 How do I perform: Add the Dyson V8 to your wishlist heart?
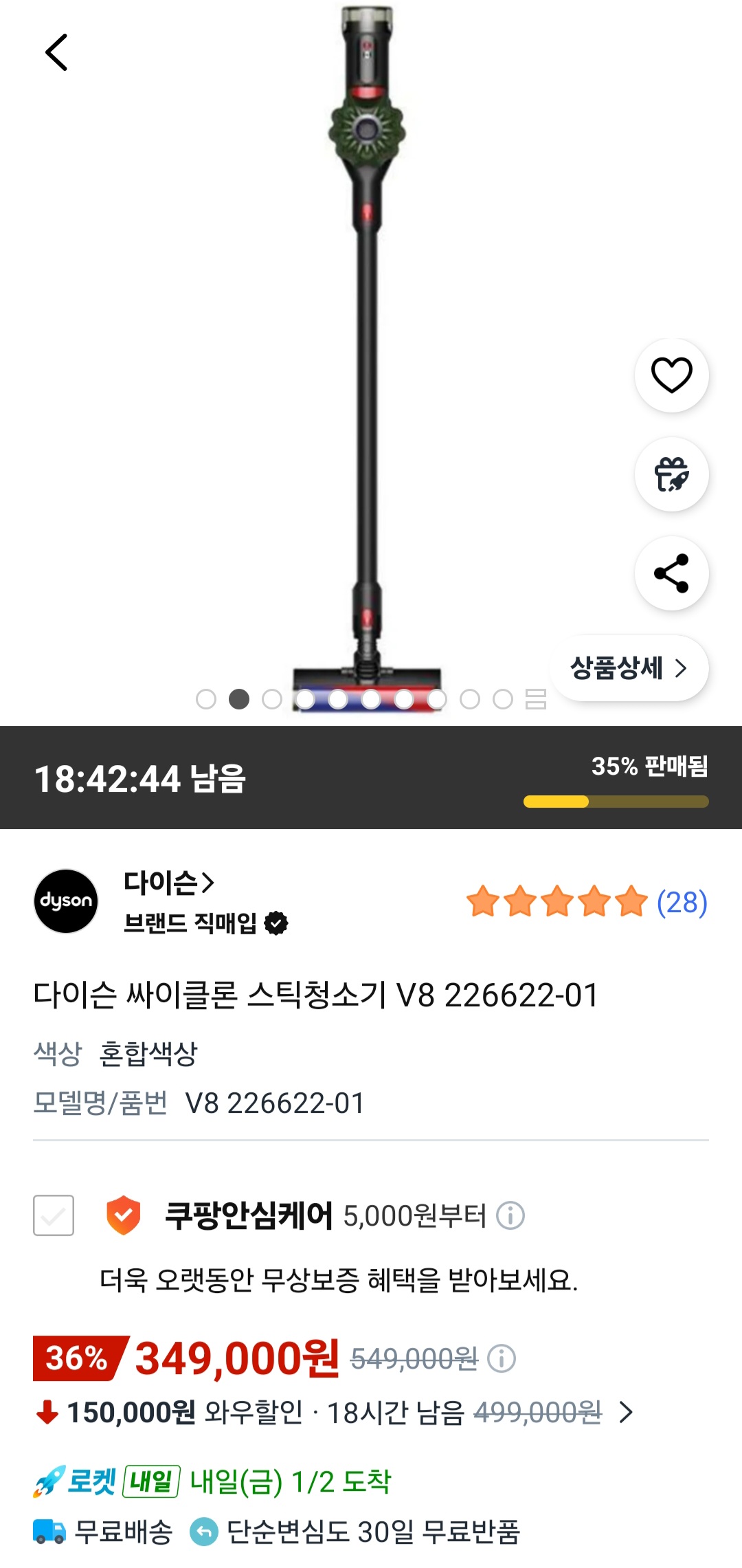click(x=671, y=374)
